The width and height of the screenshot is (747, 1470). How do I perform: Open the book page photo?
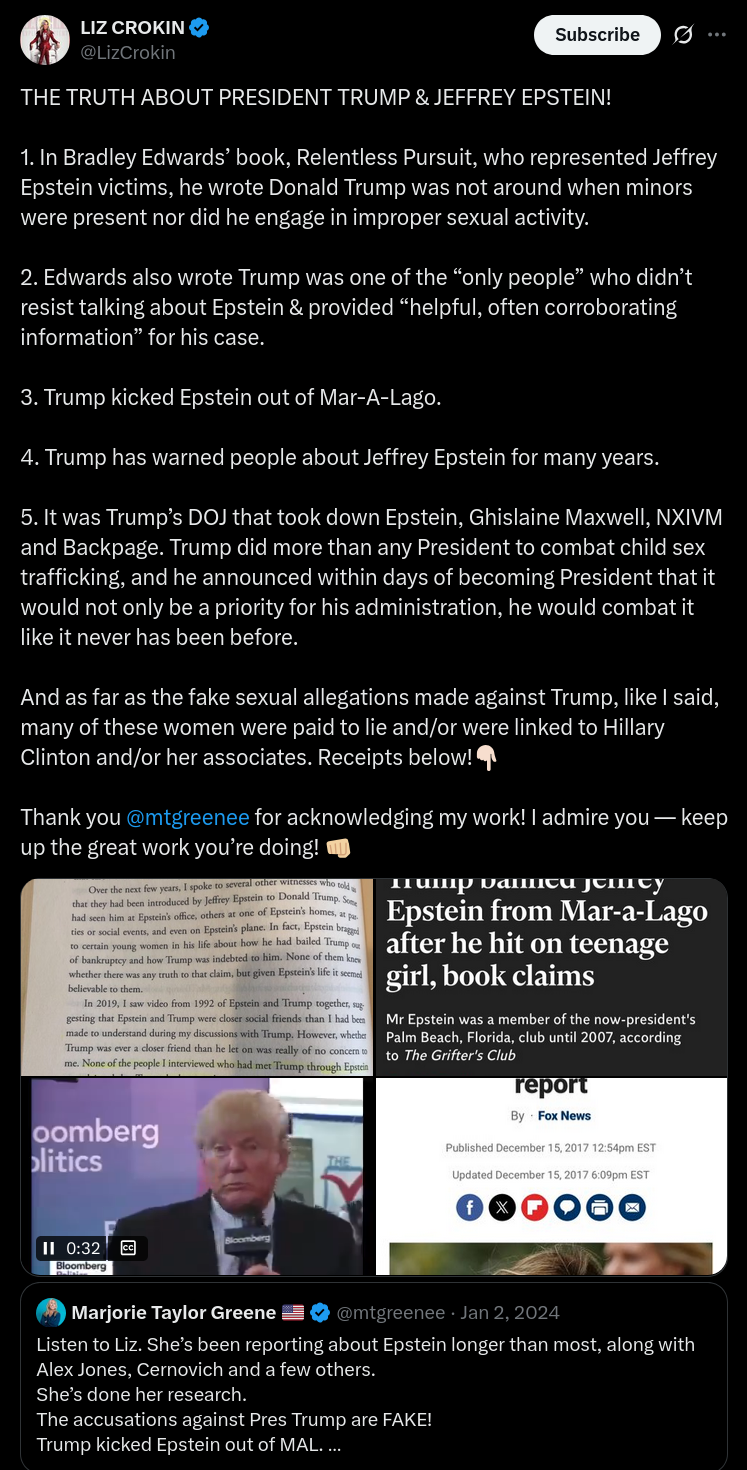(x=197, y=977)
